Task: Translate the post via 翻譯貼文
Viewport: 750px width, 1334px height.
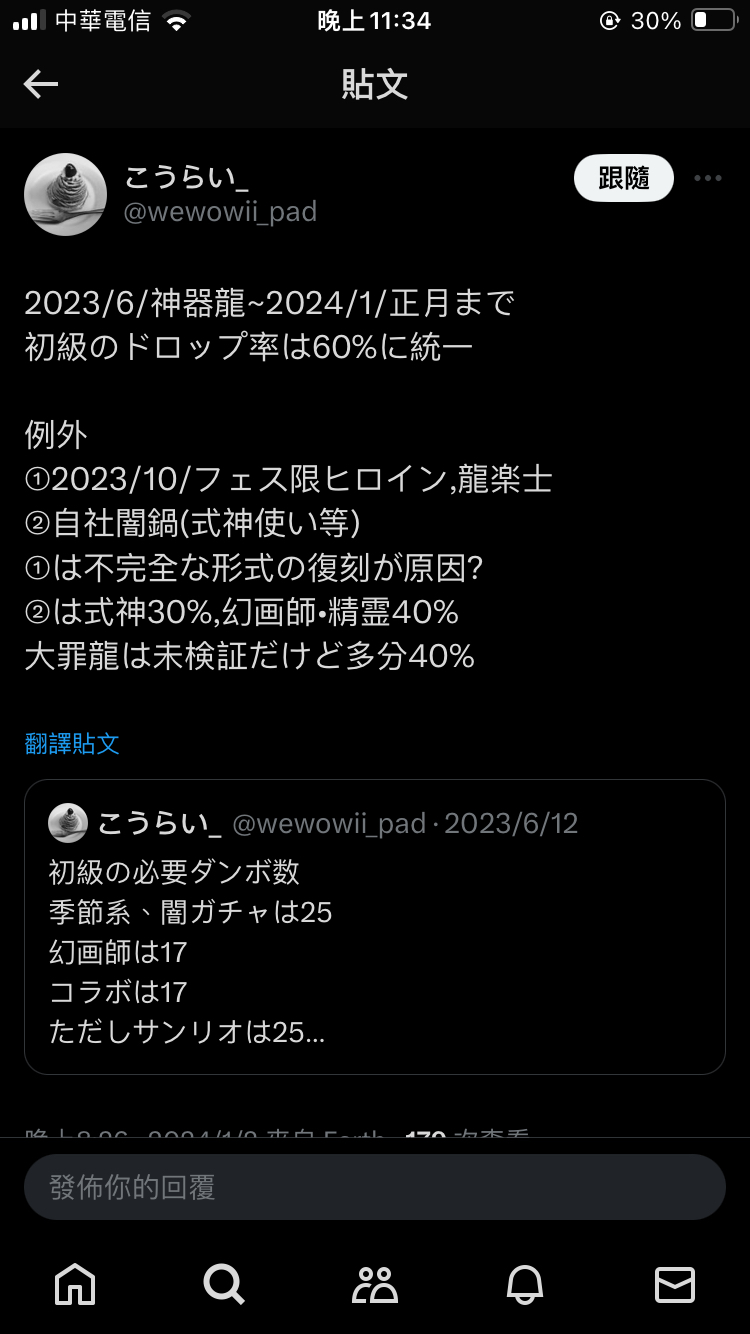Action: 72,743
